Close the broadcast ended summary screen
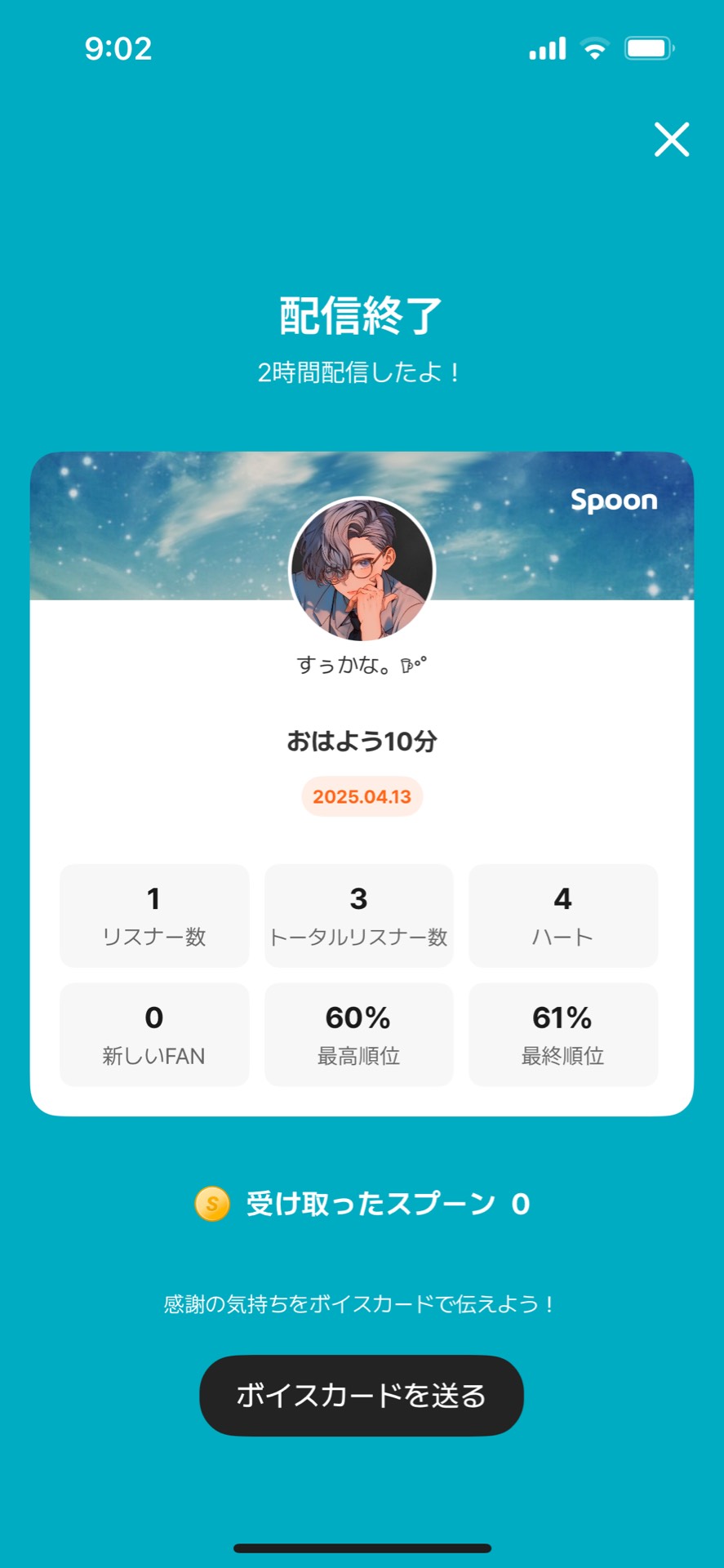724x1568 pixels. coord(671,139)
